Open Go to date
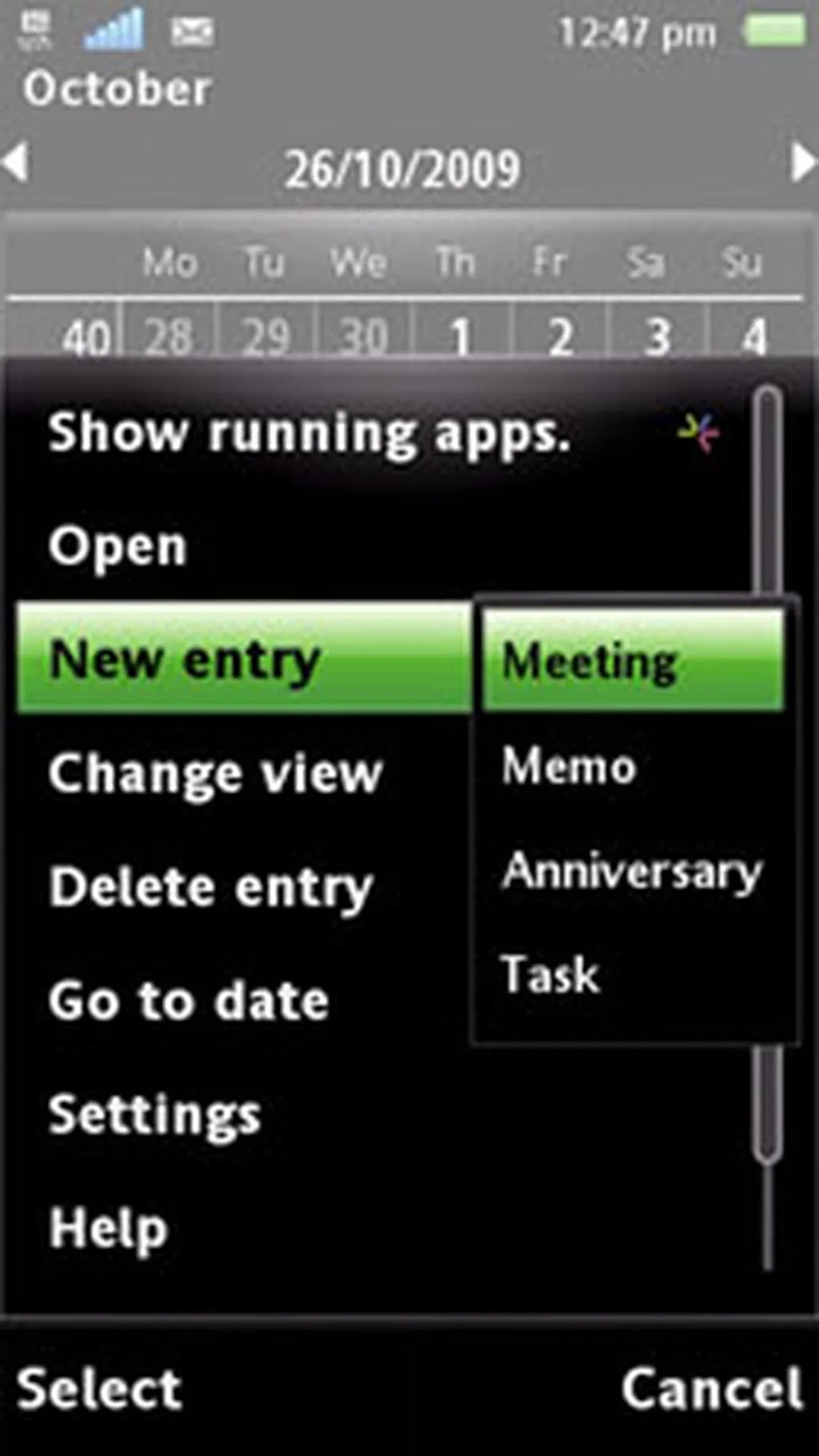819x1456 pixels. click(189, 1001)
